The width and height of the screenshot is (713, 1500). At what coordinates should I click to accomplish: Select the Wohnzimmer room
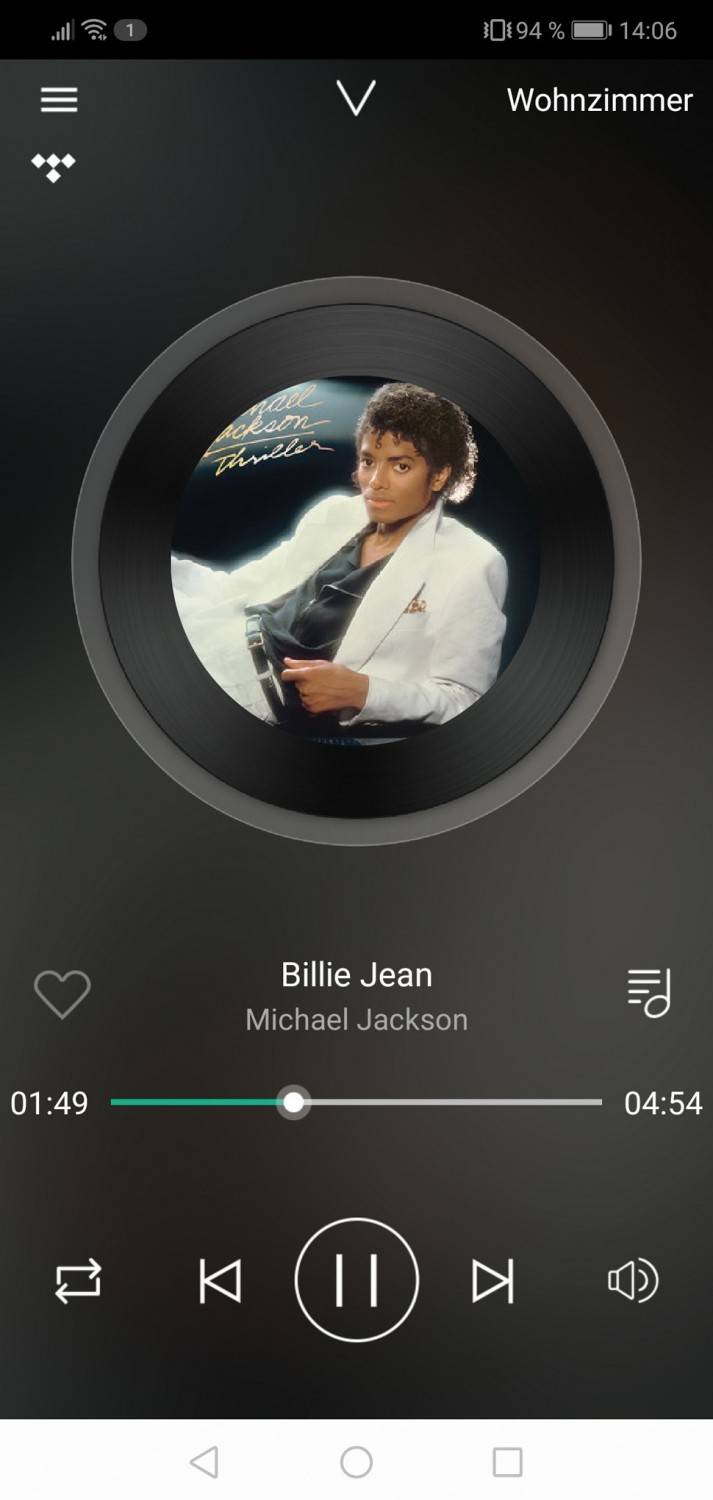599,100
